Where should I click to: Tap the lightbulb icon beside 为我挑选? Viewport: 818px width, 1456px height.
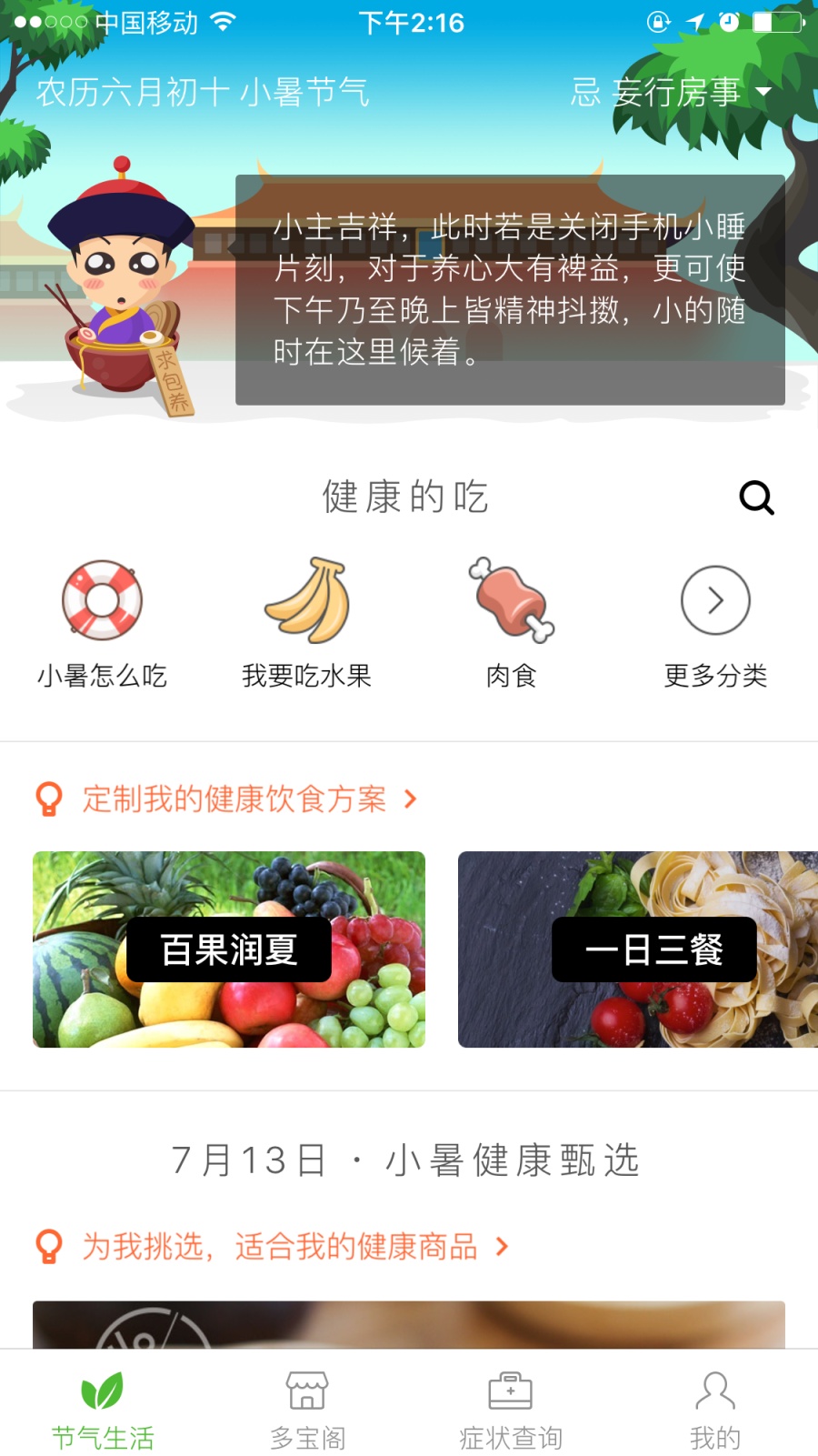click(49, 1247)
